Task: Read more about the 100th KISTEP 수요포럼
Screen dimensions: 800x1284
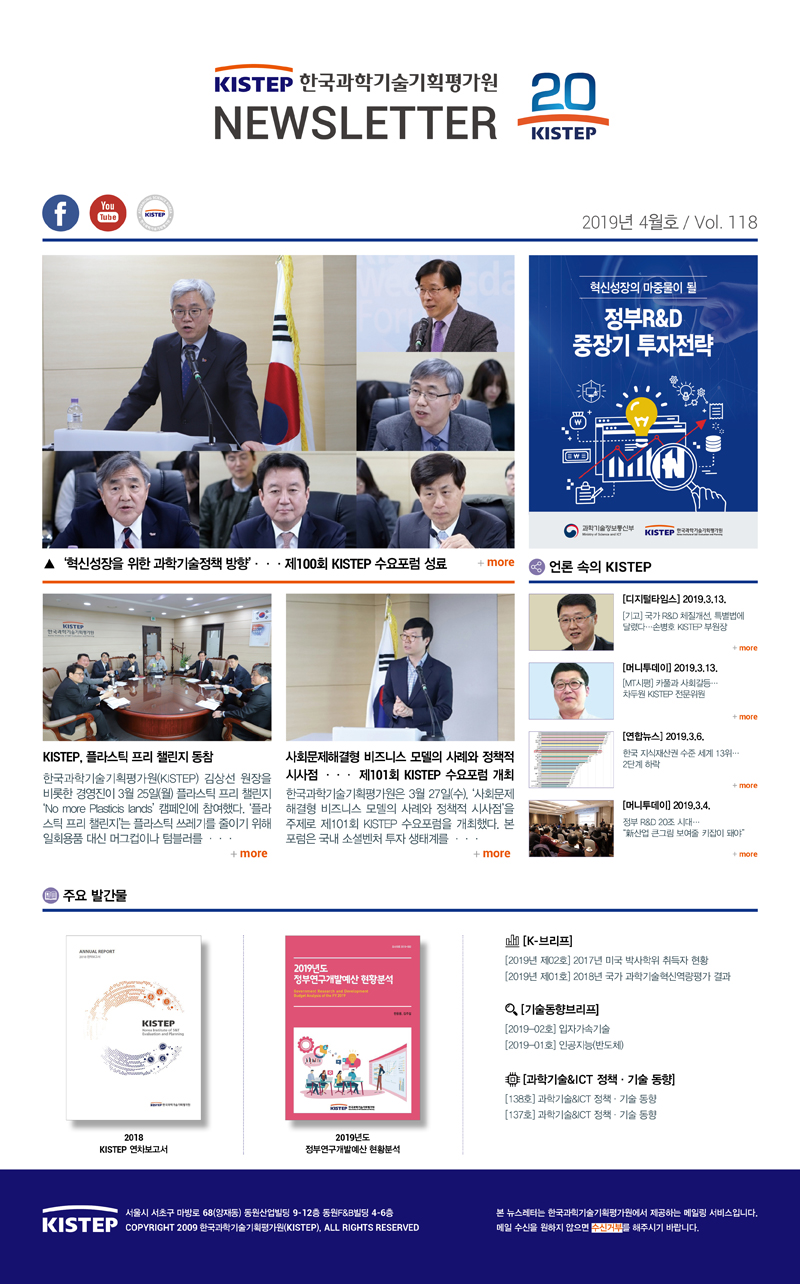Action: [x=496, y=563]
